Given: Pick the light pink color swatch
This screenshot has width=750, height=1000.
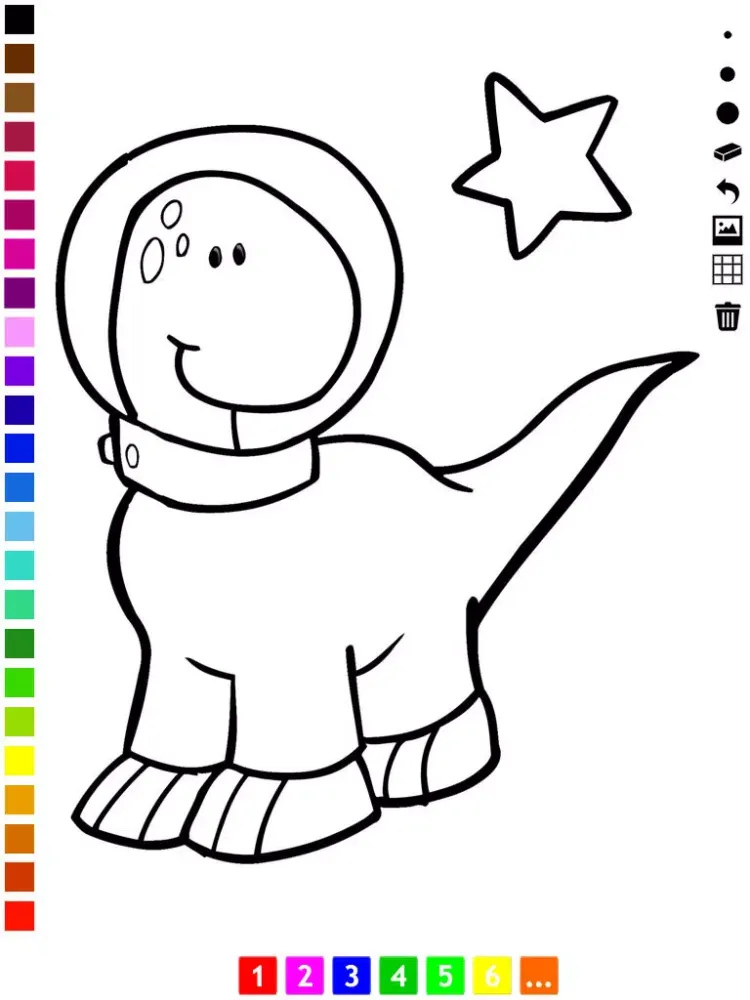Looking at the screenshot, I should (19, 332).
